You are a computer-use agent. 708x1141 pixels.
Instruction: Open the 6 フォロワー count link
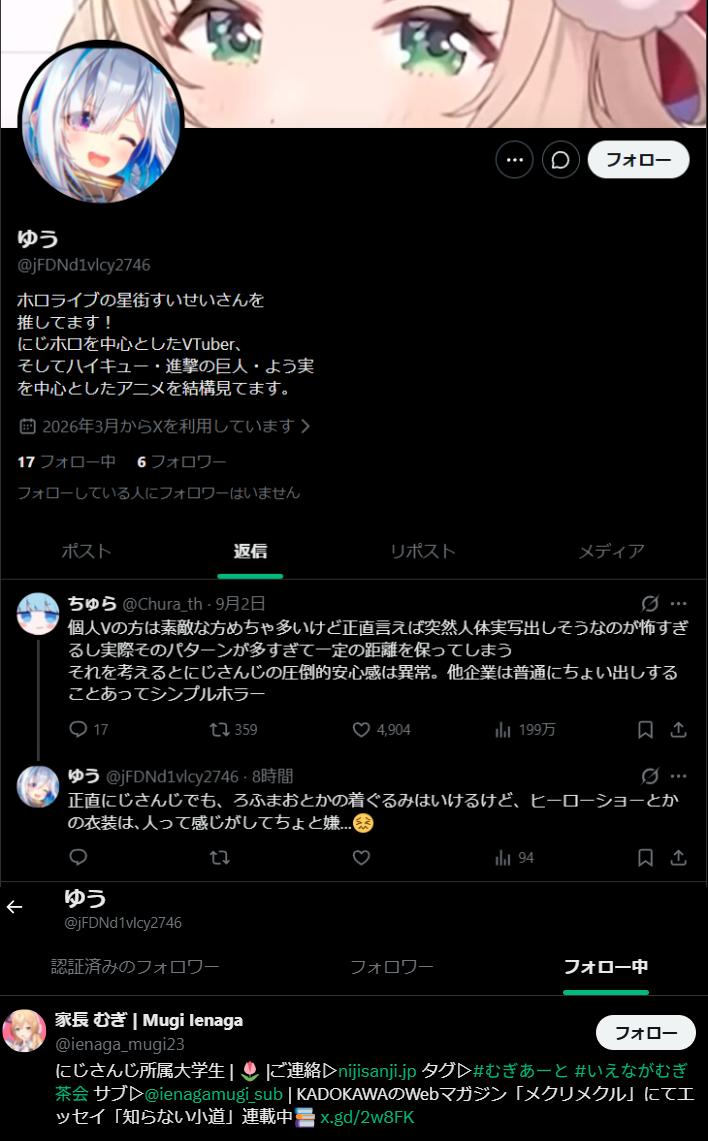point(181,462)
